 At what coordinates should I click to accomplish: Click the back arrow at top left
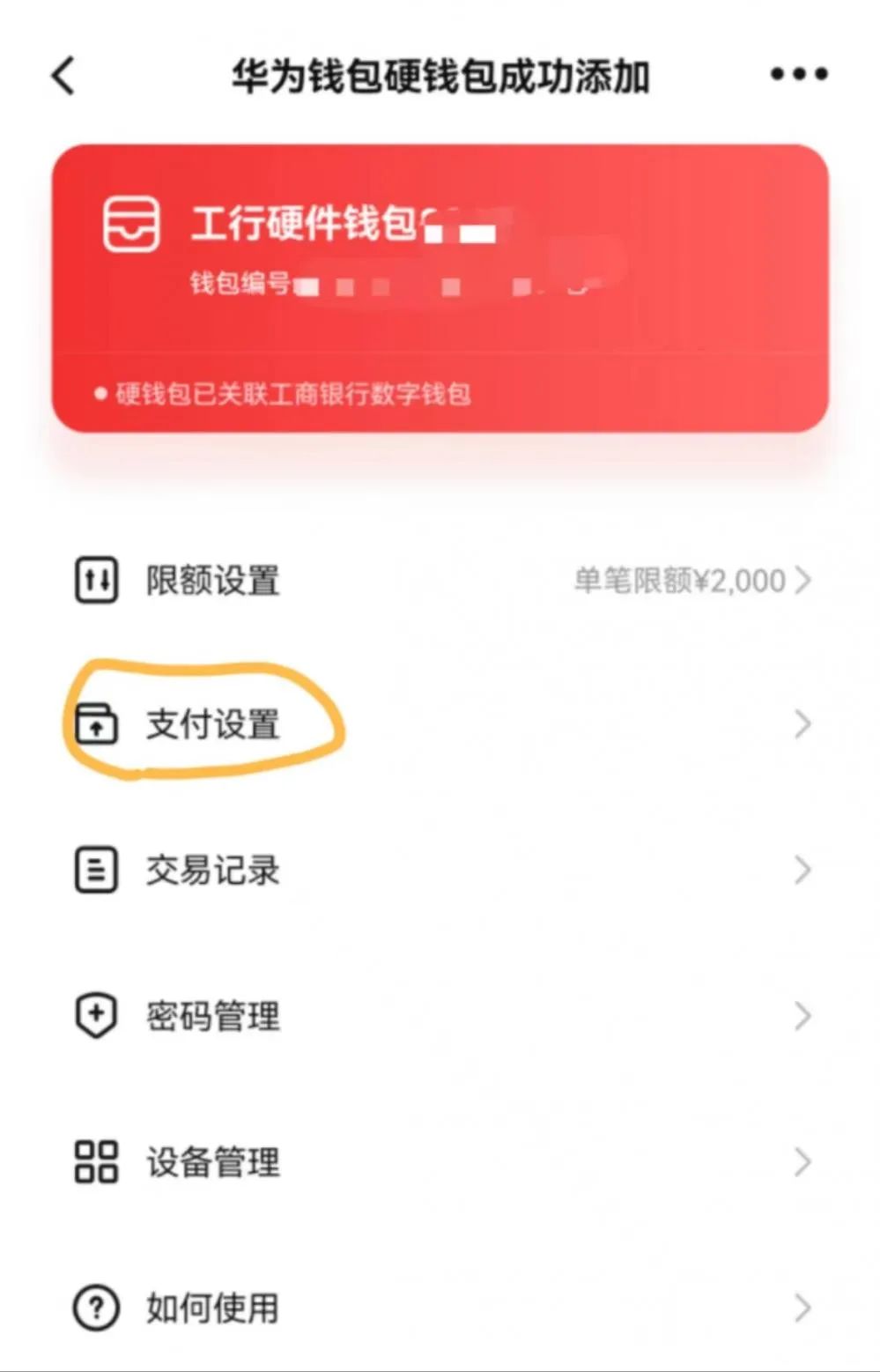60,76
